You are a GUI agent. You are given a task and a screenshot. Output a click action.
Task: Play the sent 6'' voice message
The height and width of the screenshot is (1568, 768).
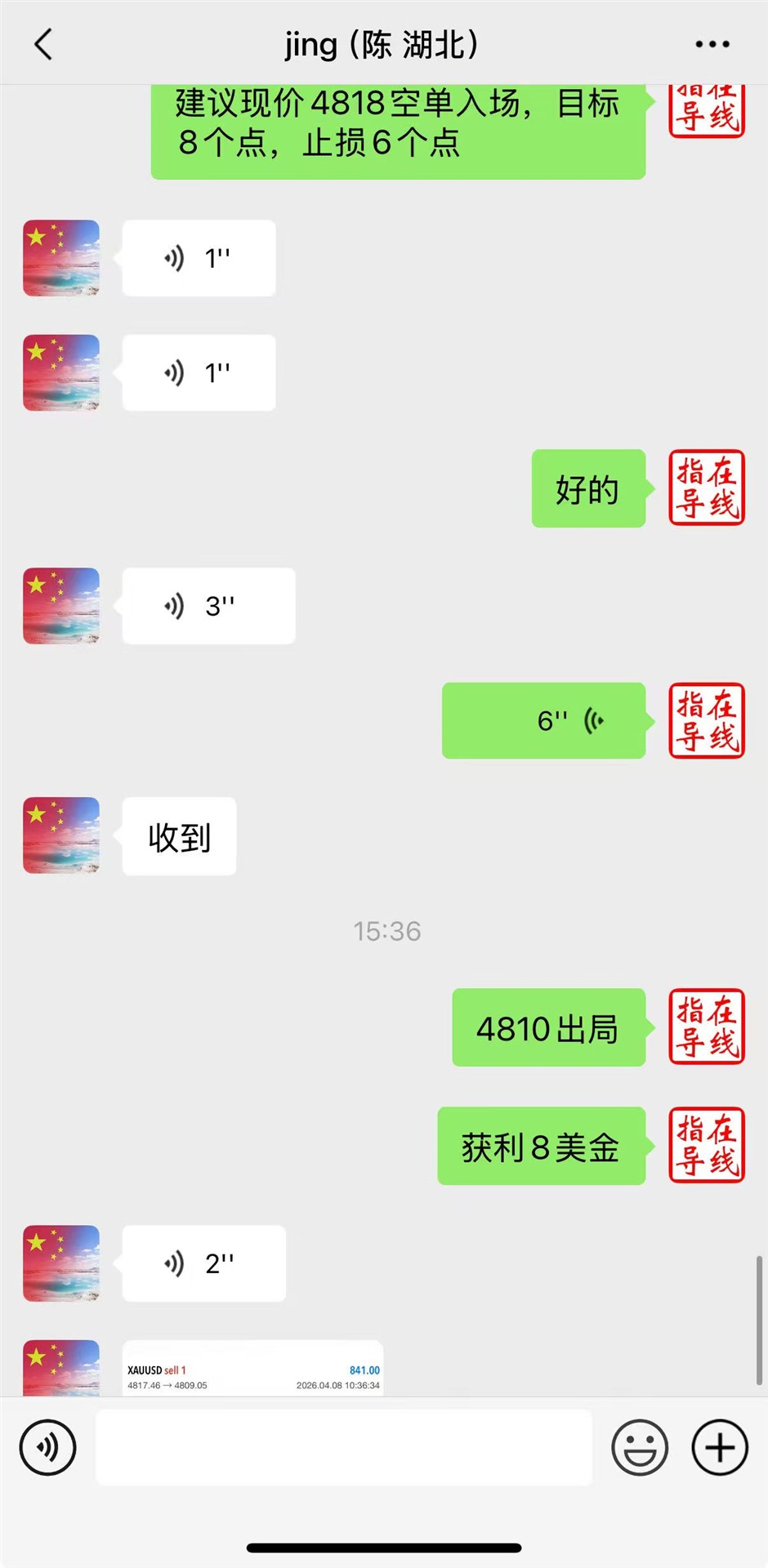click(543, 720)
